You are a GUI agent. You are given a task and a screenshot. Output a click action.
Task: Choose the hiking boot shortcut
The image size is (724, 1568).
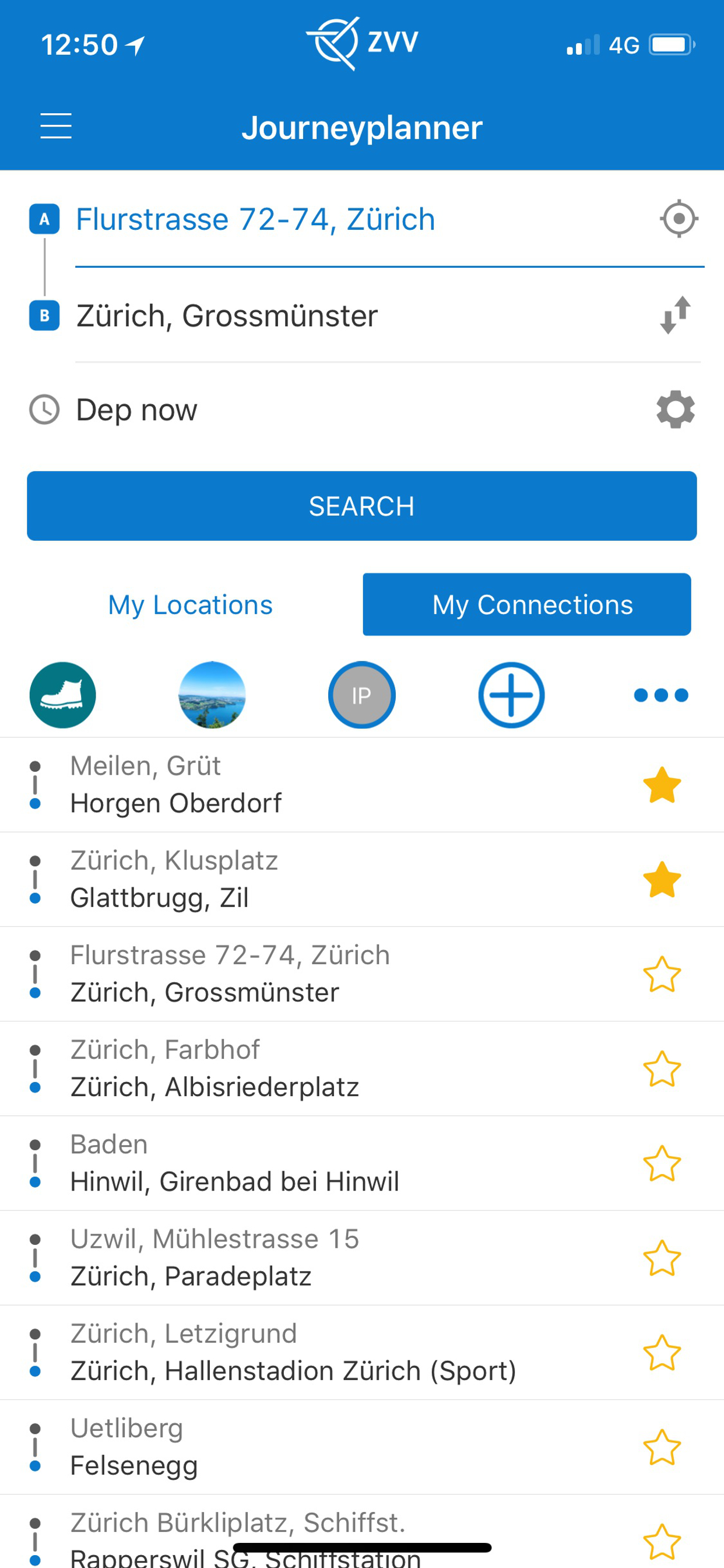(63, 695)
